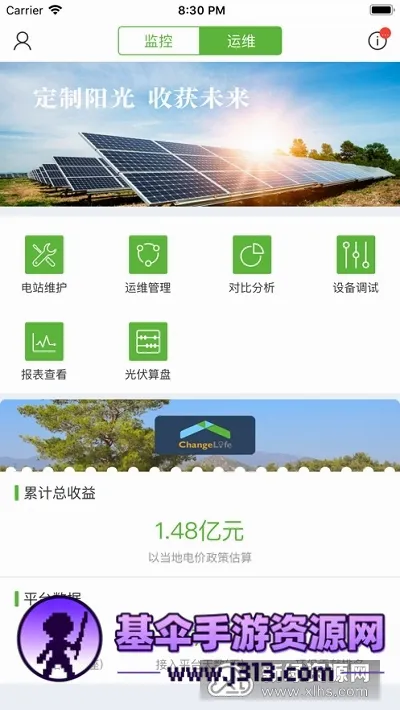
Task: Tap the solar panel banner
Action: coord(200,134)
